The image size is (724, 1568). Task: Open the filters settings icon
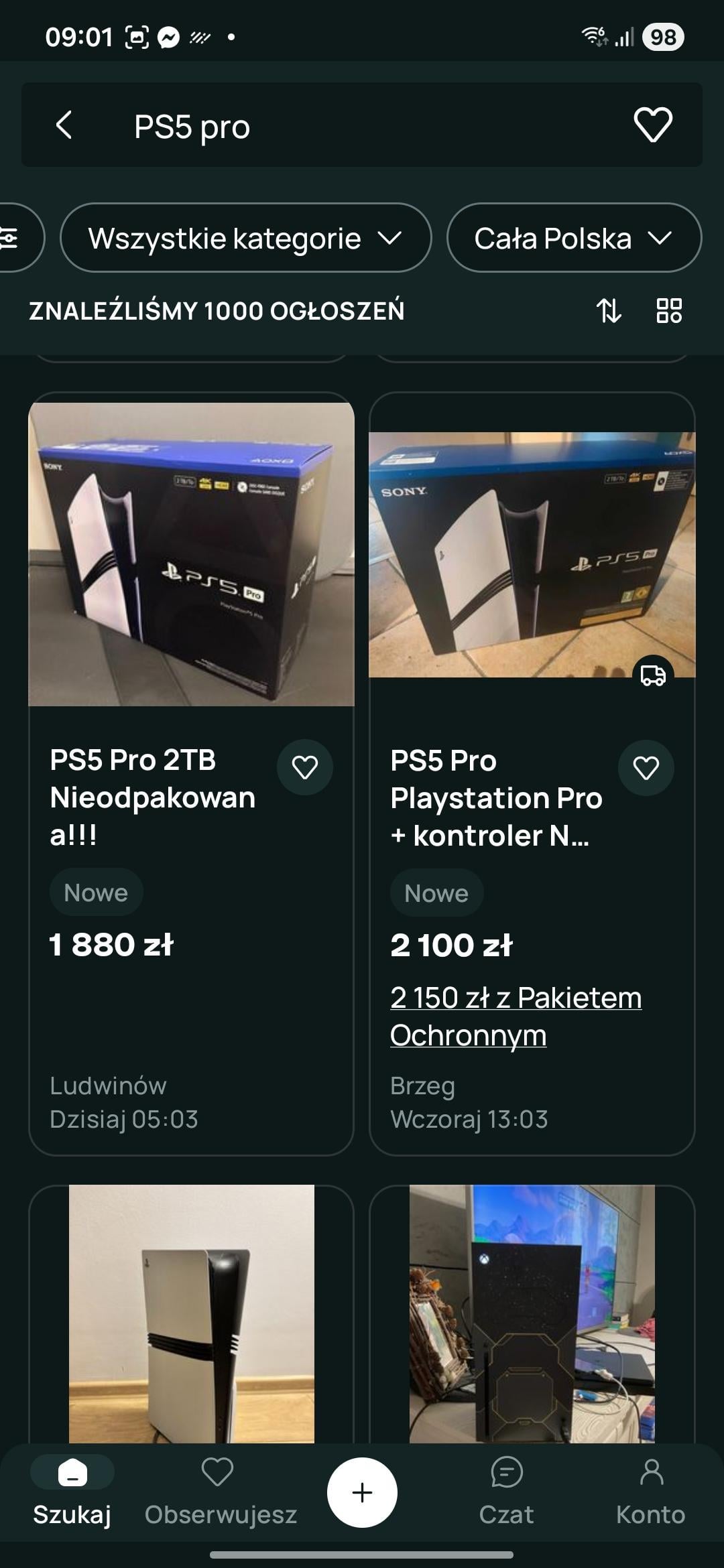coord(12,238)
